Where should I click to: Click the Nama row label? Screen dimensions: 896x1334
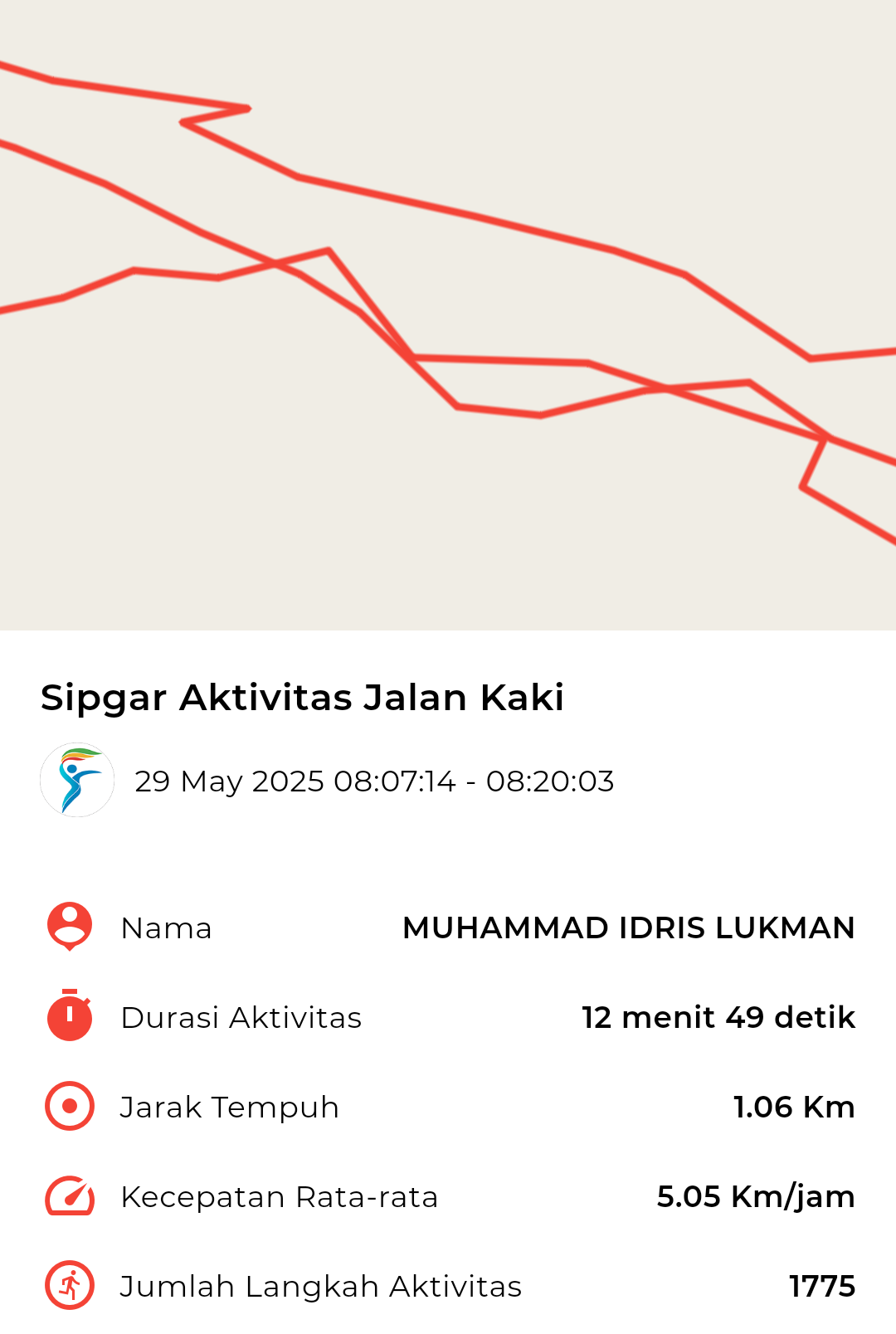166,928
